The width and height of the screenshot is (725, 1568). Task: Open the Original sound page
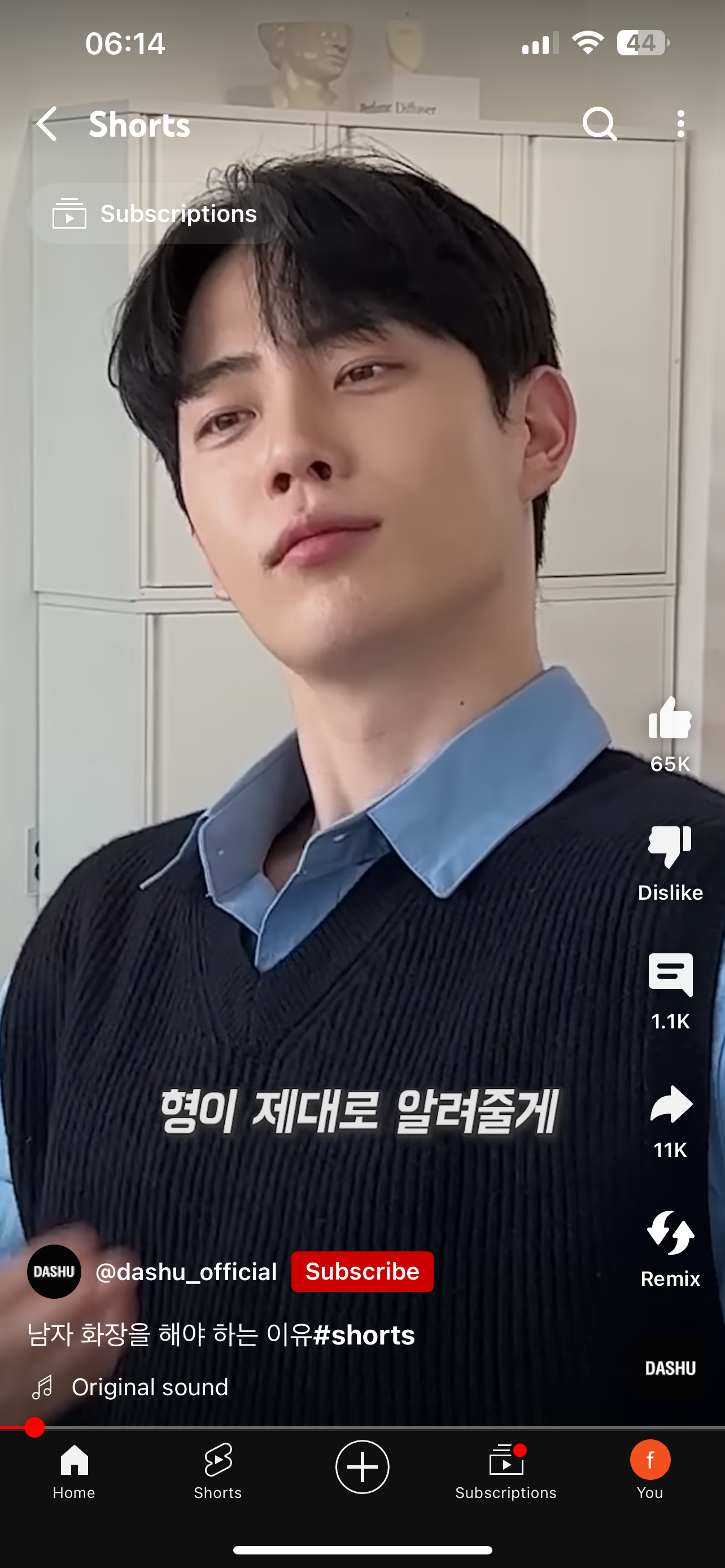click(x=149, y=1387)
